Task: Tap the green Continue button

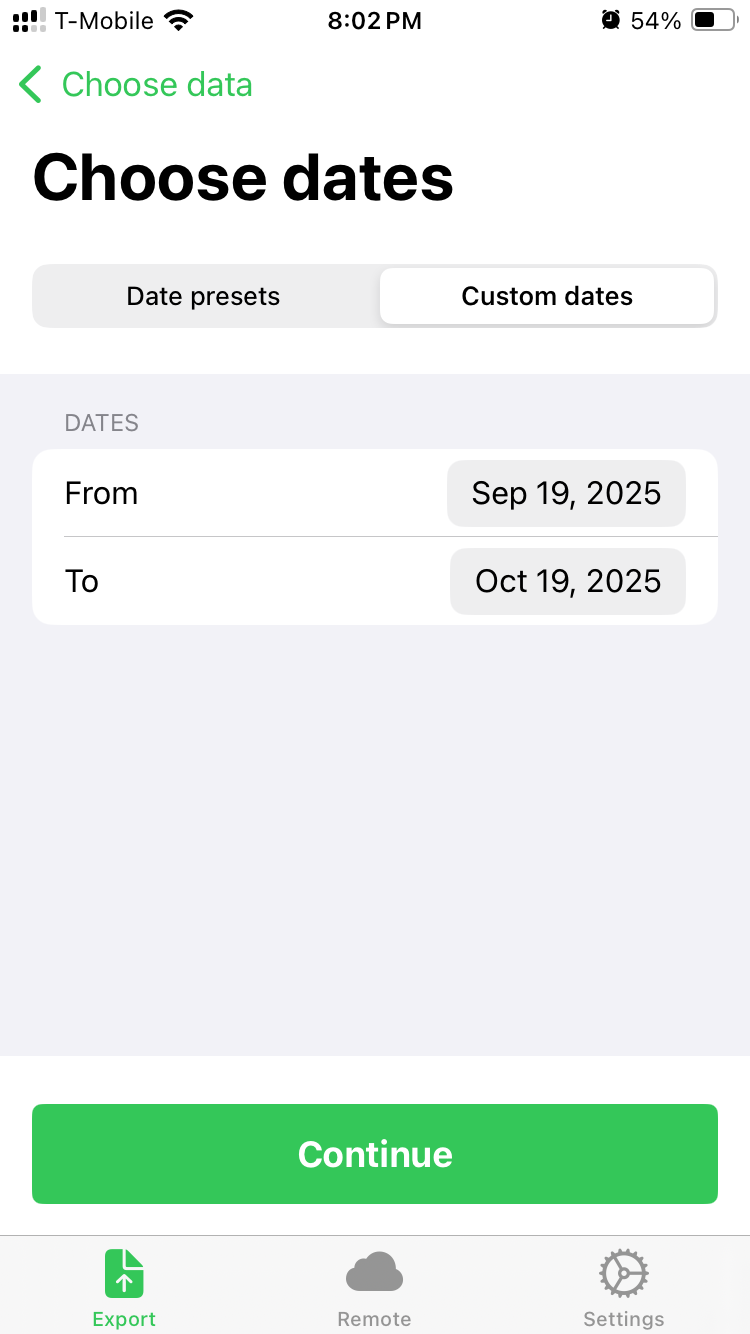Action: click(x=375, y=1154)
